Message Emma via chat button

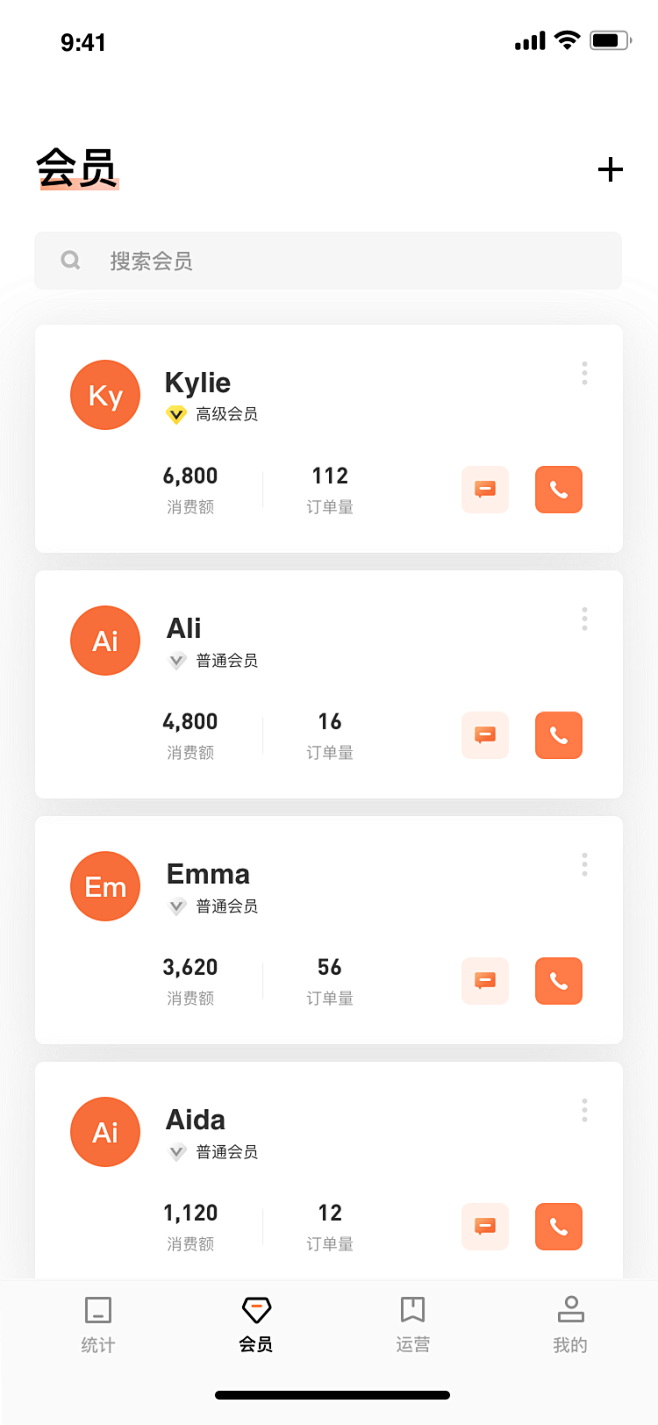point(485,981)
